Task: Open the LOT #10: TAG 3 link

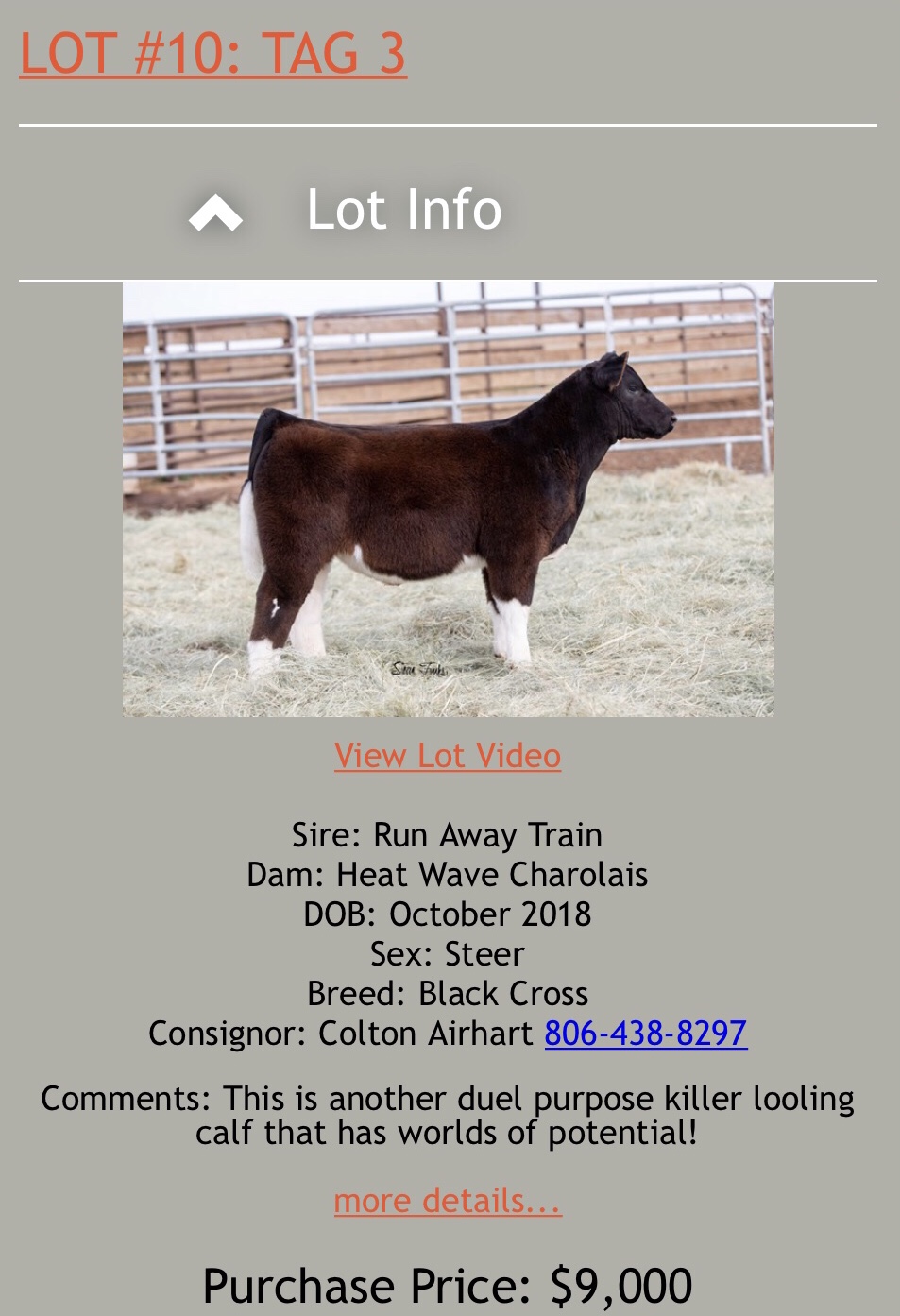Action: [x=212, y=54]
